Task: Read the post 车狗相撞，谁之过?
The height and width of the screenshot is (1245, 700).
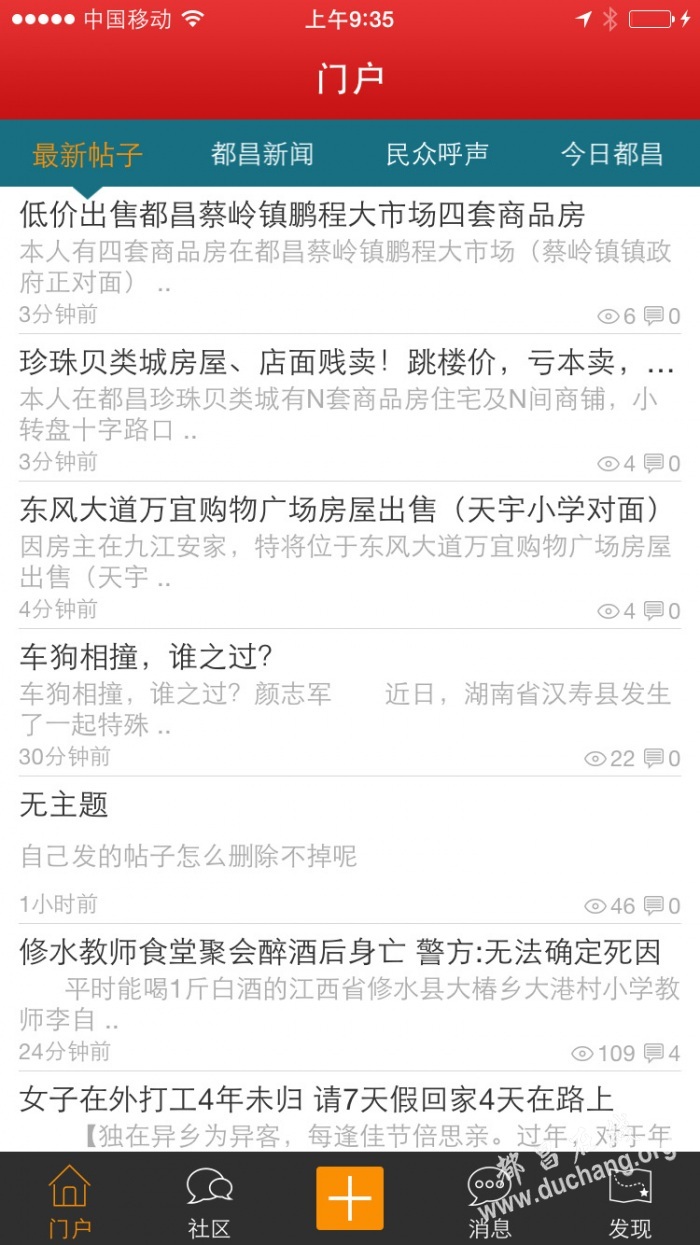Action: pos(350,702)
